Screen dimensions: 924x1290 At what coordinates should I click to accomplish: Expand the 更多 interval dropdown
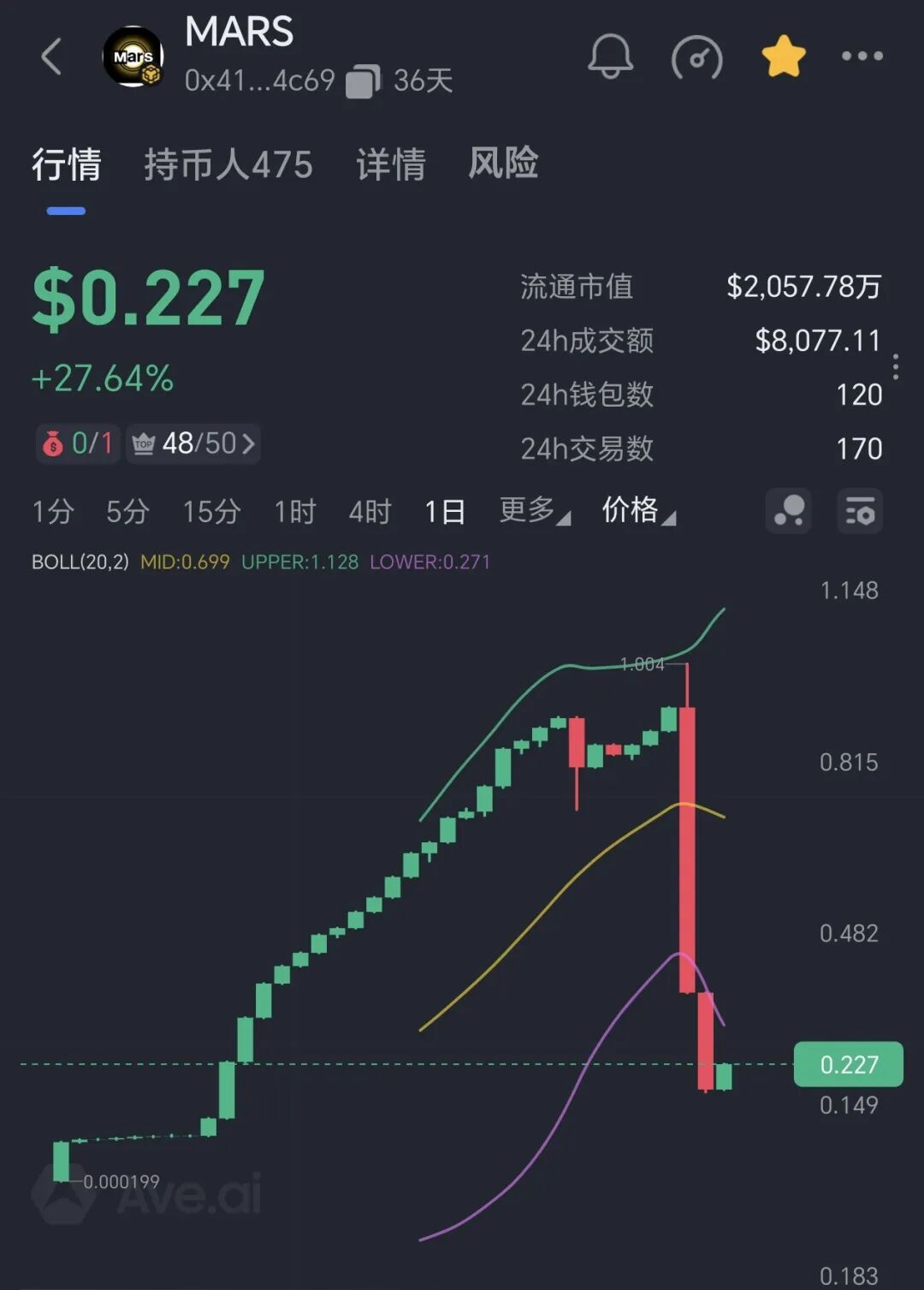click(x=534, y=511)
